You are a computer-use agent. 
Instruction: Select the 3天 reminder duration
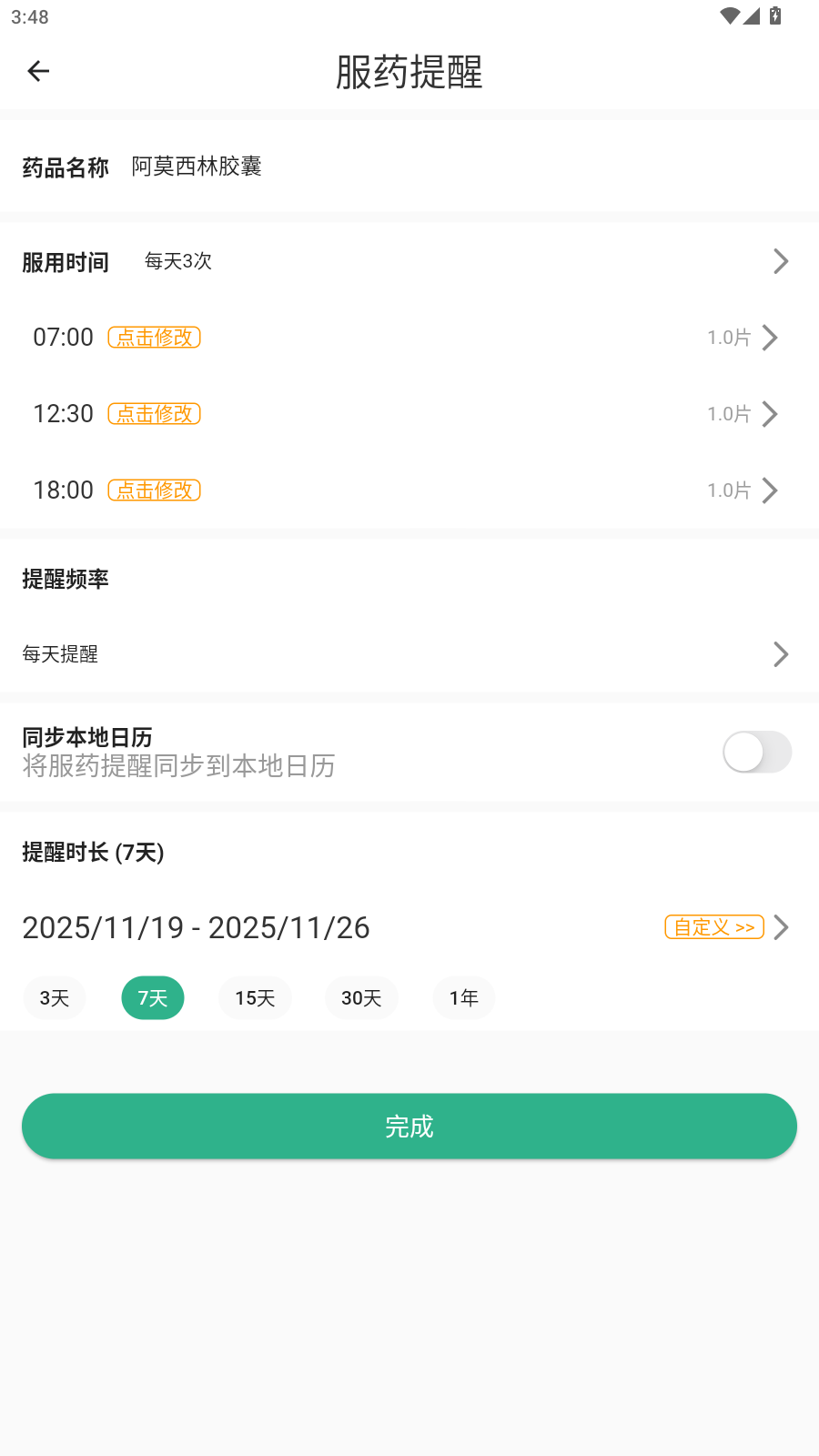point(54,997)
